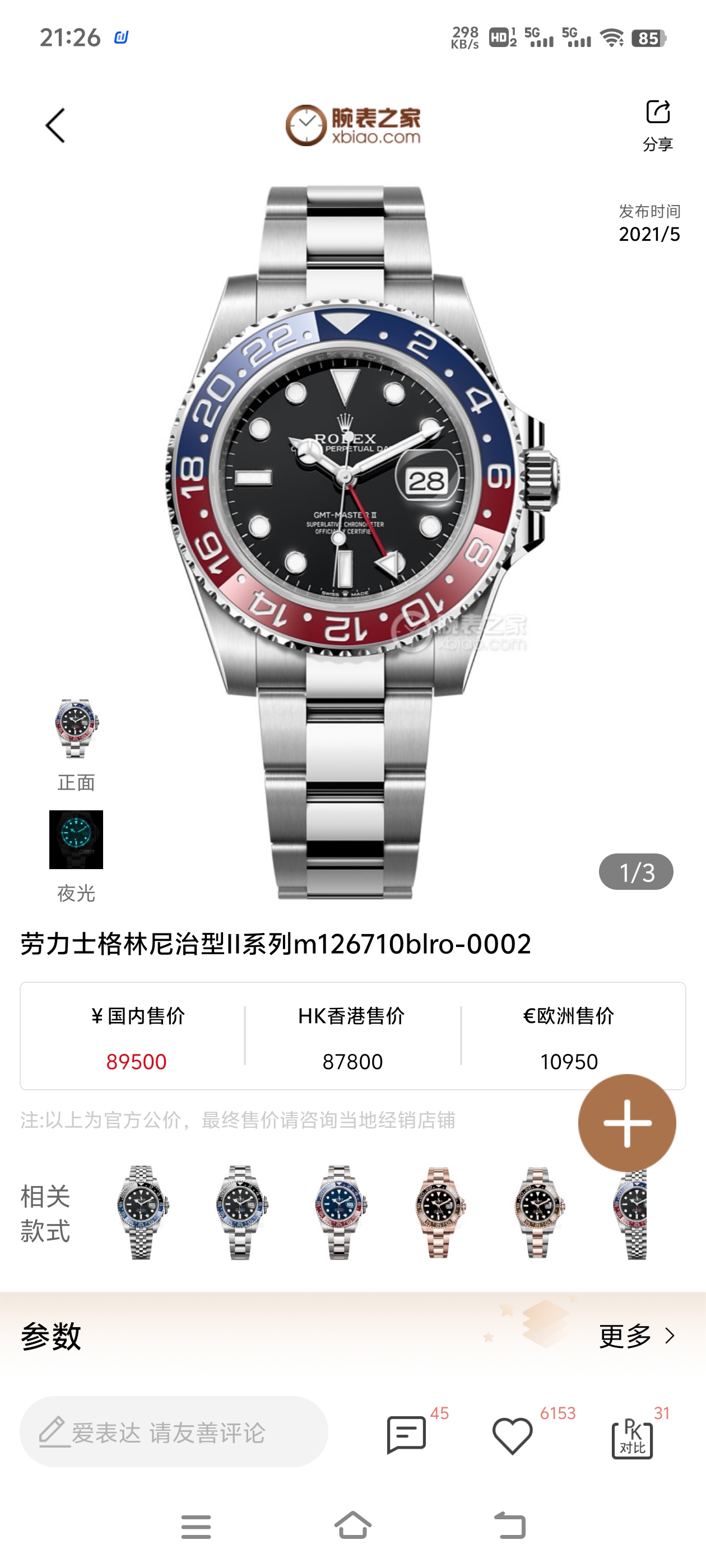Go to the system home screen

click(352, 1526)
